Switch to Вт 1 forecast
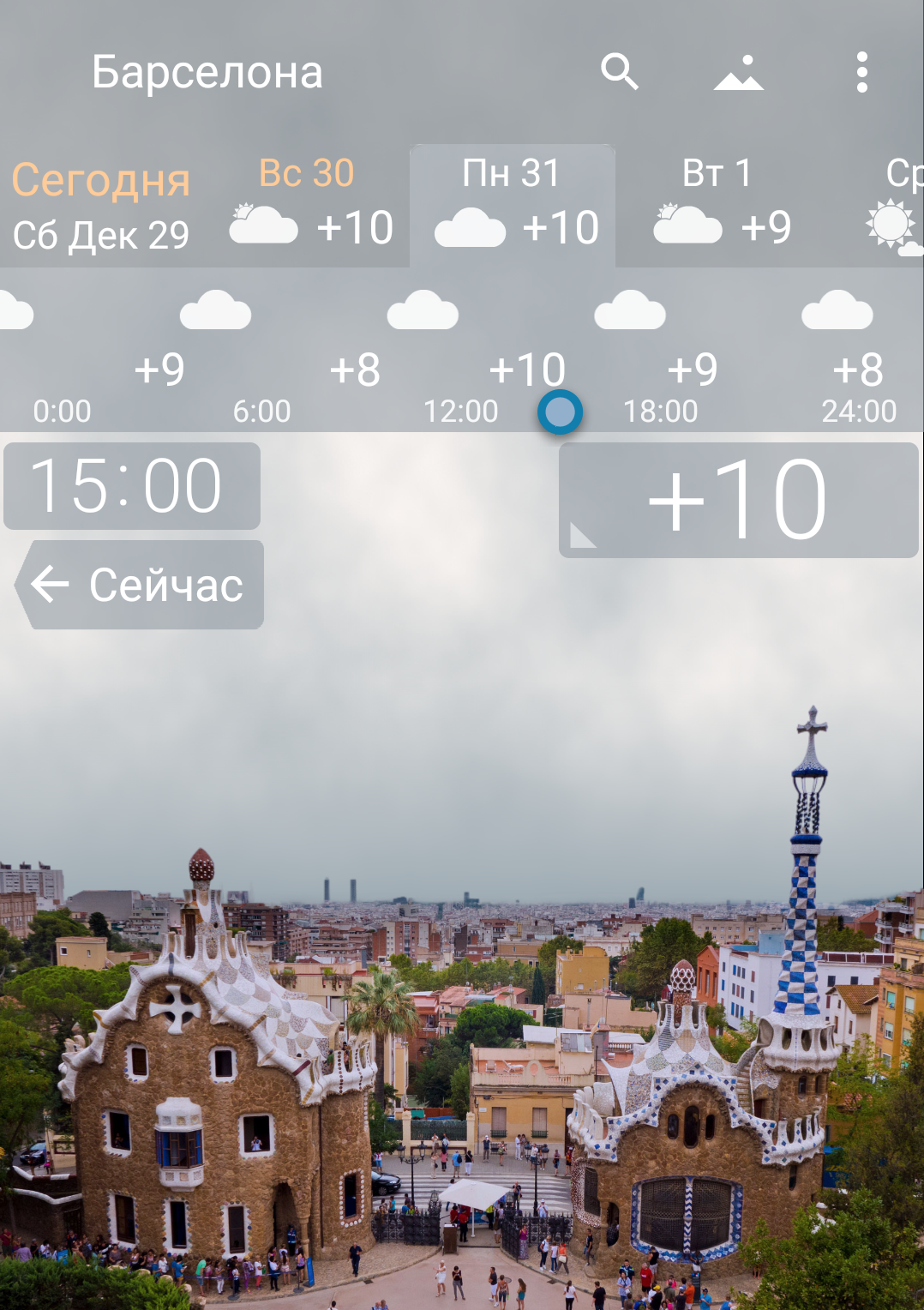Image resolution: width=924 pixels, height=1310 pixels. click(x=720, y=207)
